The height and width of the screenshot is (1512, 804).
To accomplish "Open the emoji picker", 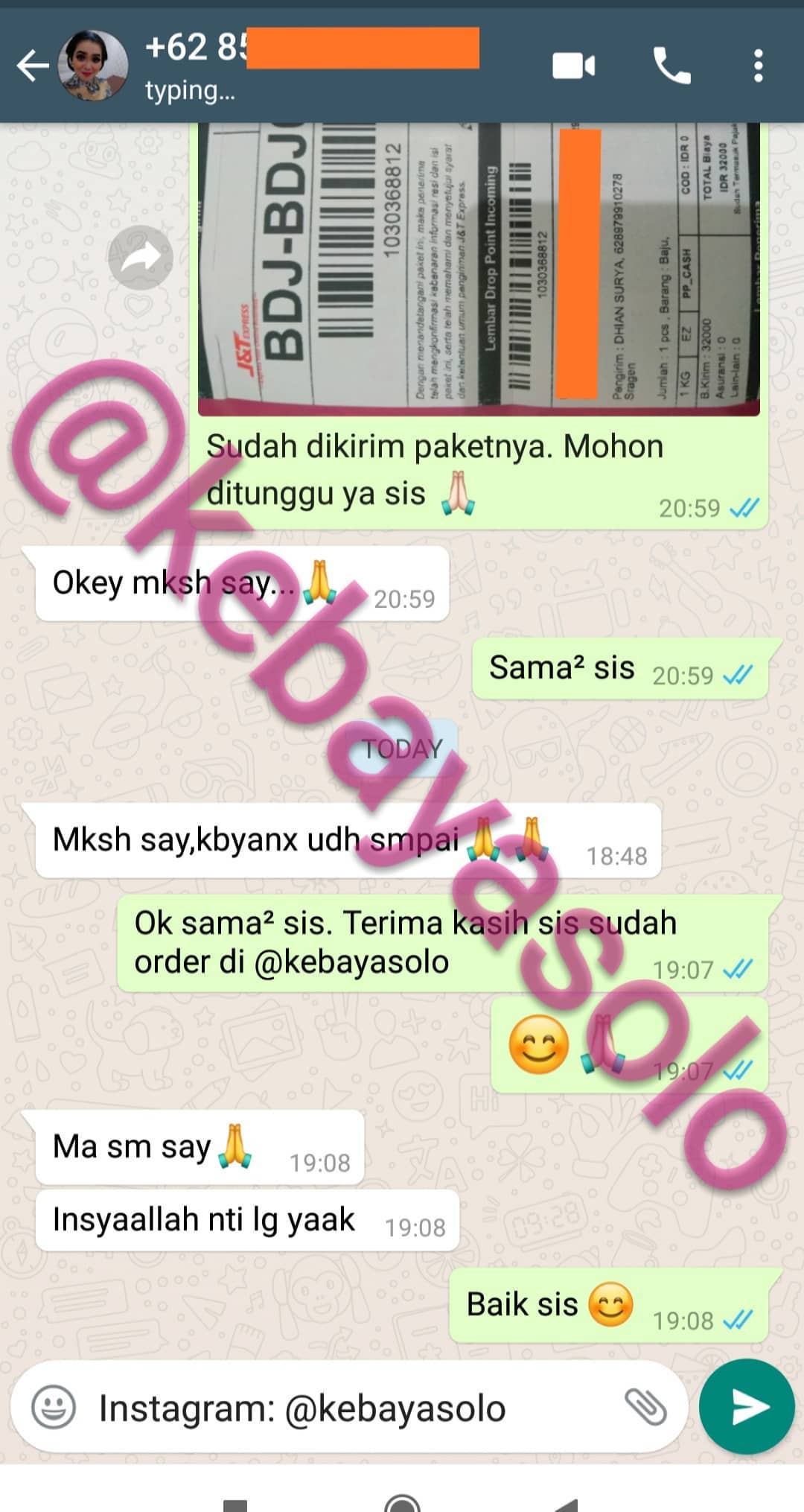I will pos(54,1408).
